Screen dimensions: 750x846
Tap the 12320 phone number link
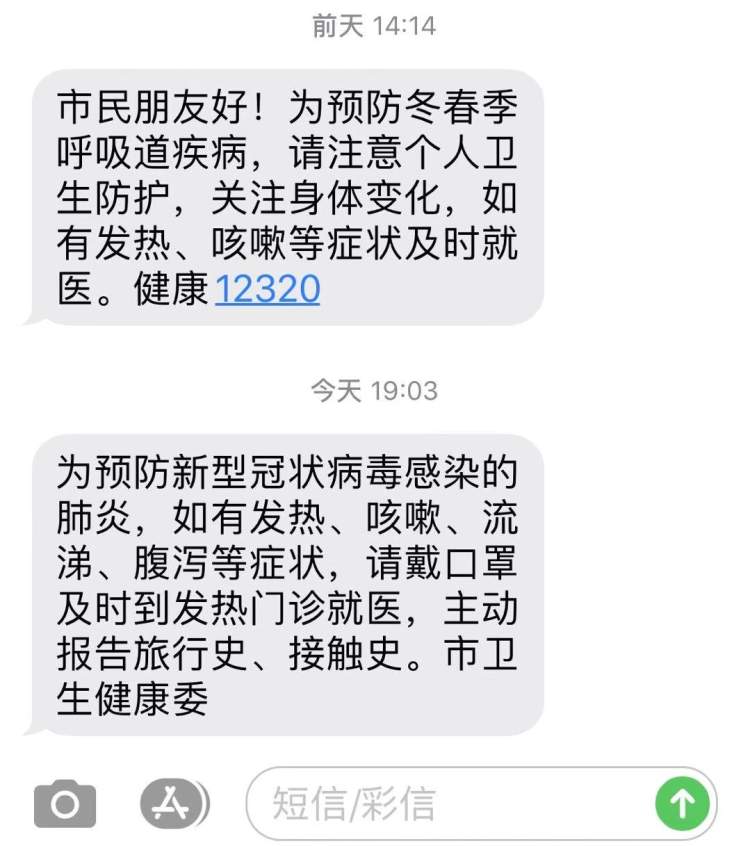click(x=267, y=290)
